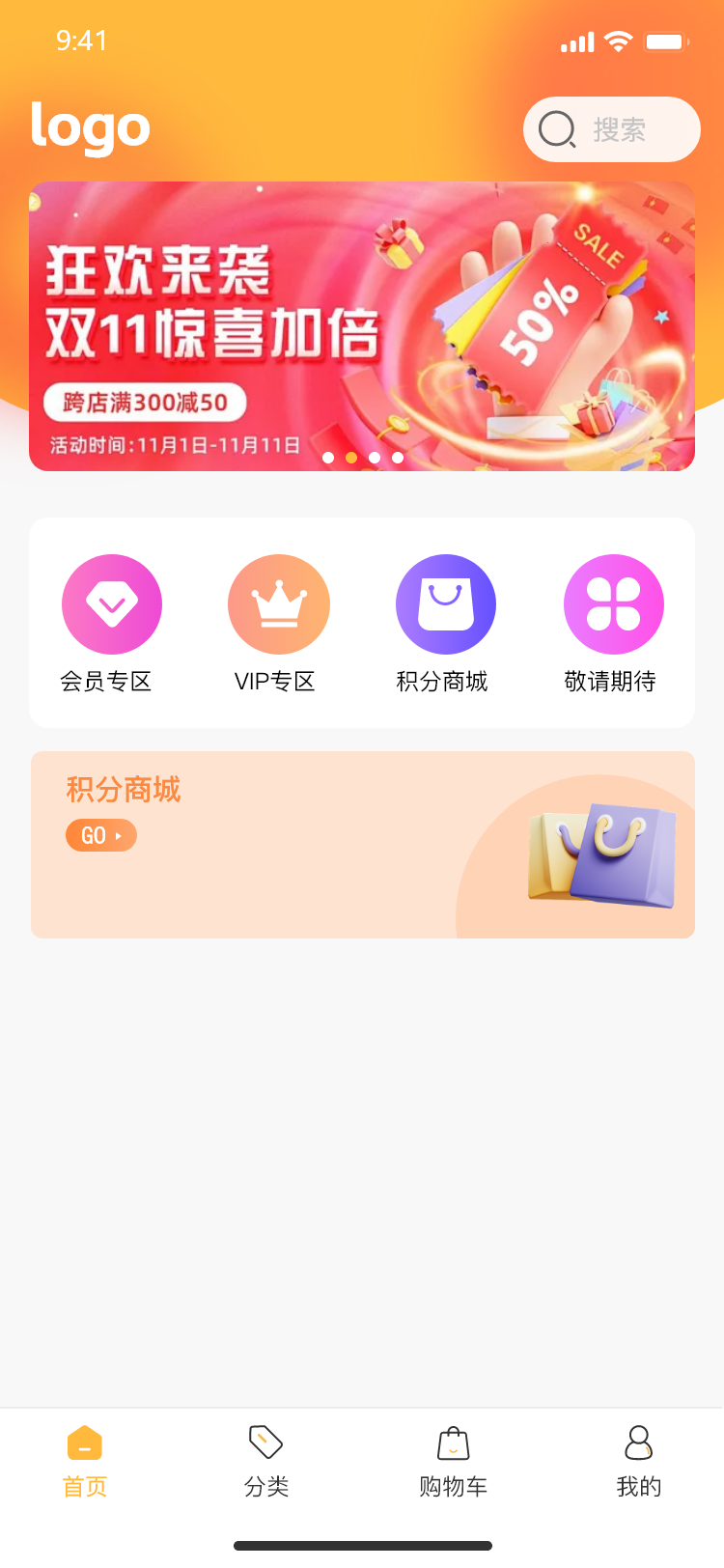This screenshot has width=724, height=1568.
Task: Open the 我的 profile icon in bottom bar
Action: click(638, 1443)
